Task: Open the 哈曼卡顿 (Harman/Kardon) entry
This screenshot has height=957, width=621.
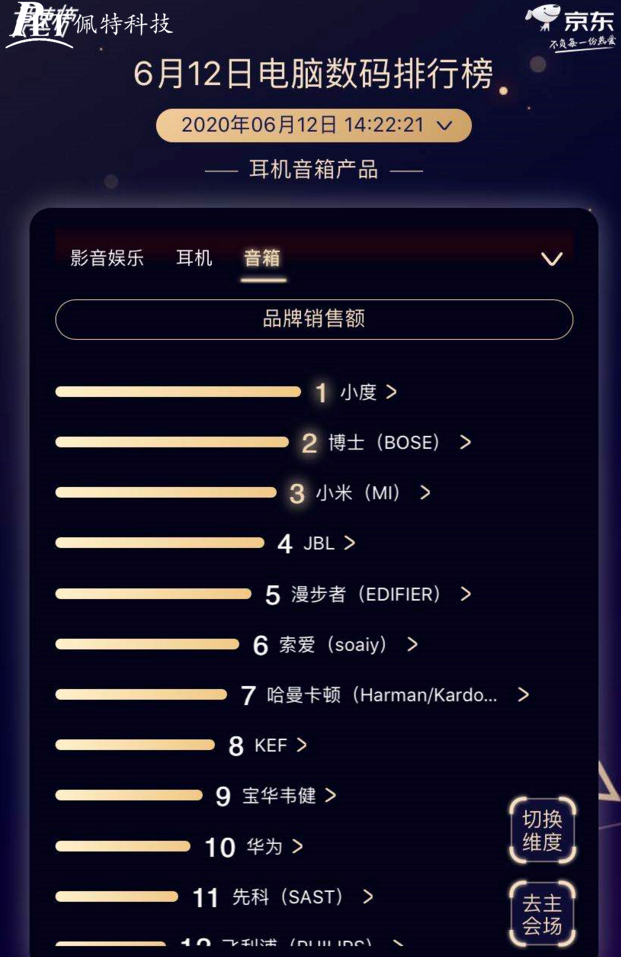Action: tap(396, 695)
